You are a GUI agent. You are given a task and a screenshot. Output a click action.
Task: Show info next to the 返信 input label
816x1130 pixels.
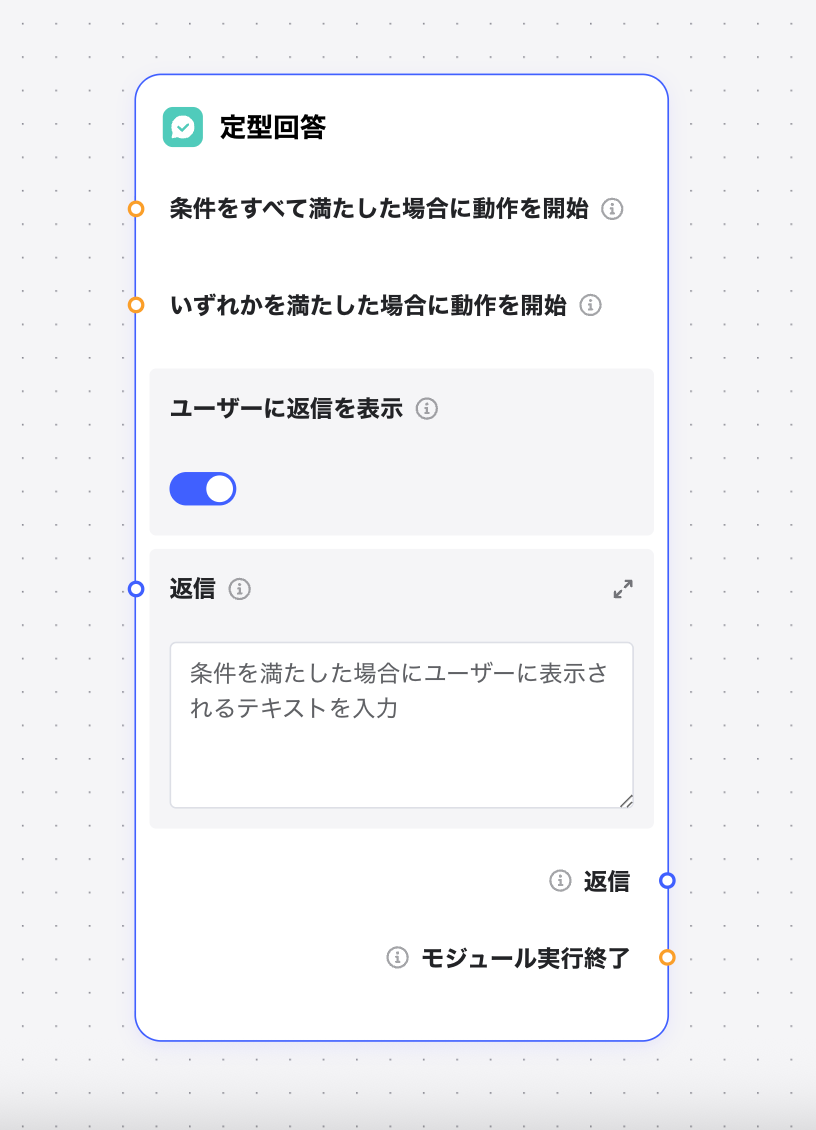(239, 589)
